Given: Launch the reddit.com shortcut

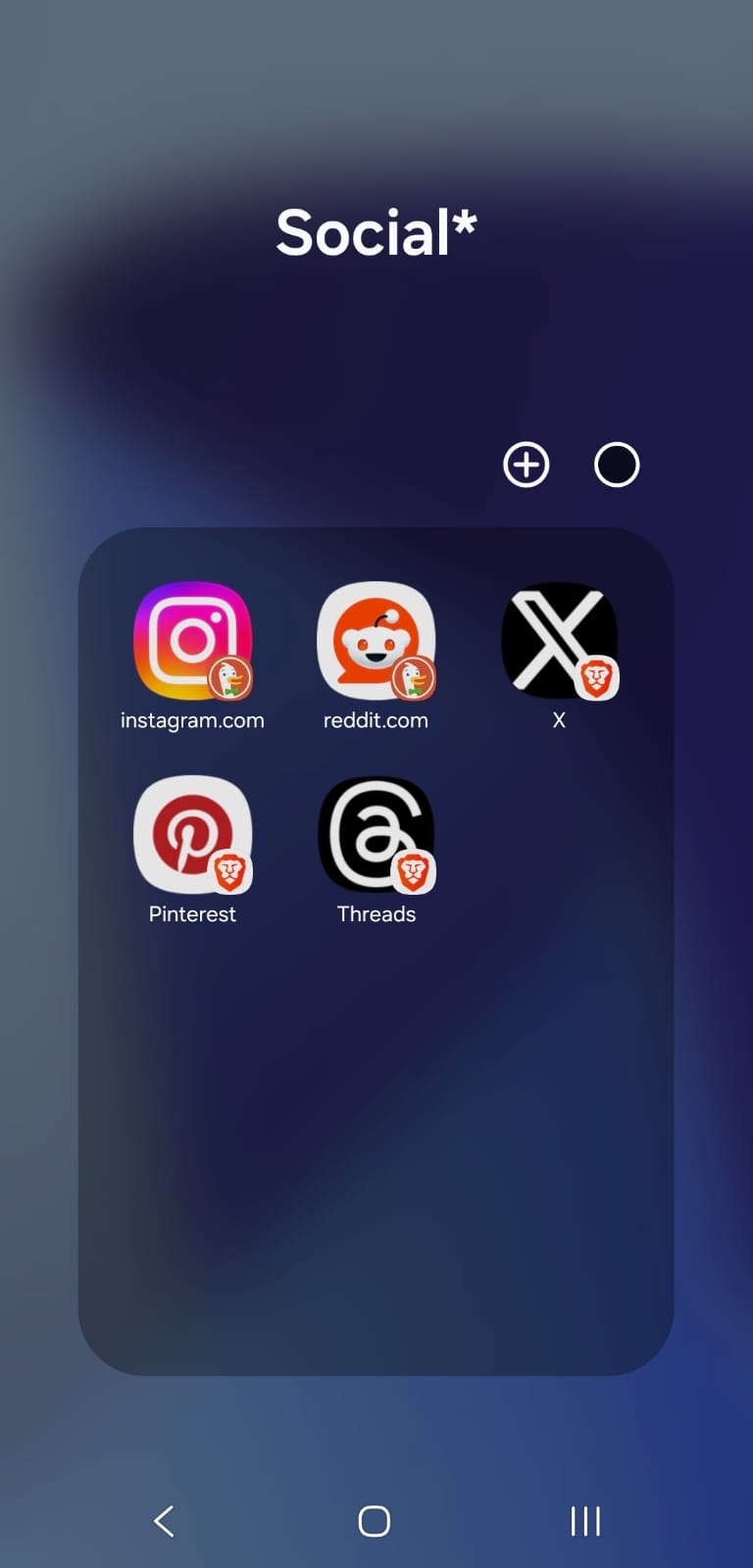Looking at the screenshot, I should click(376, 642).
